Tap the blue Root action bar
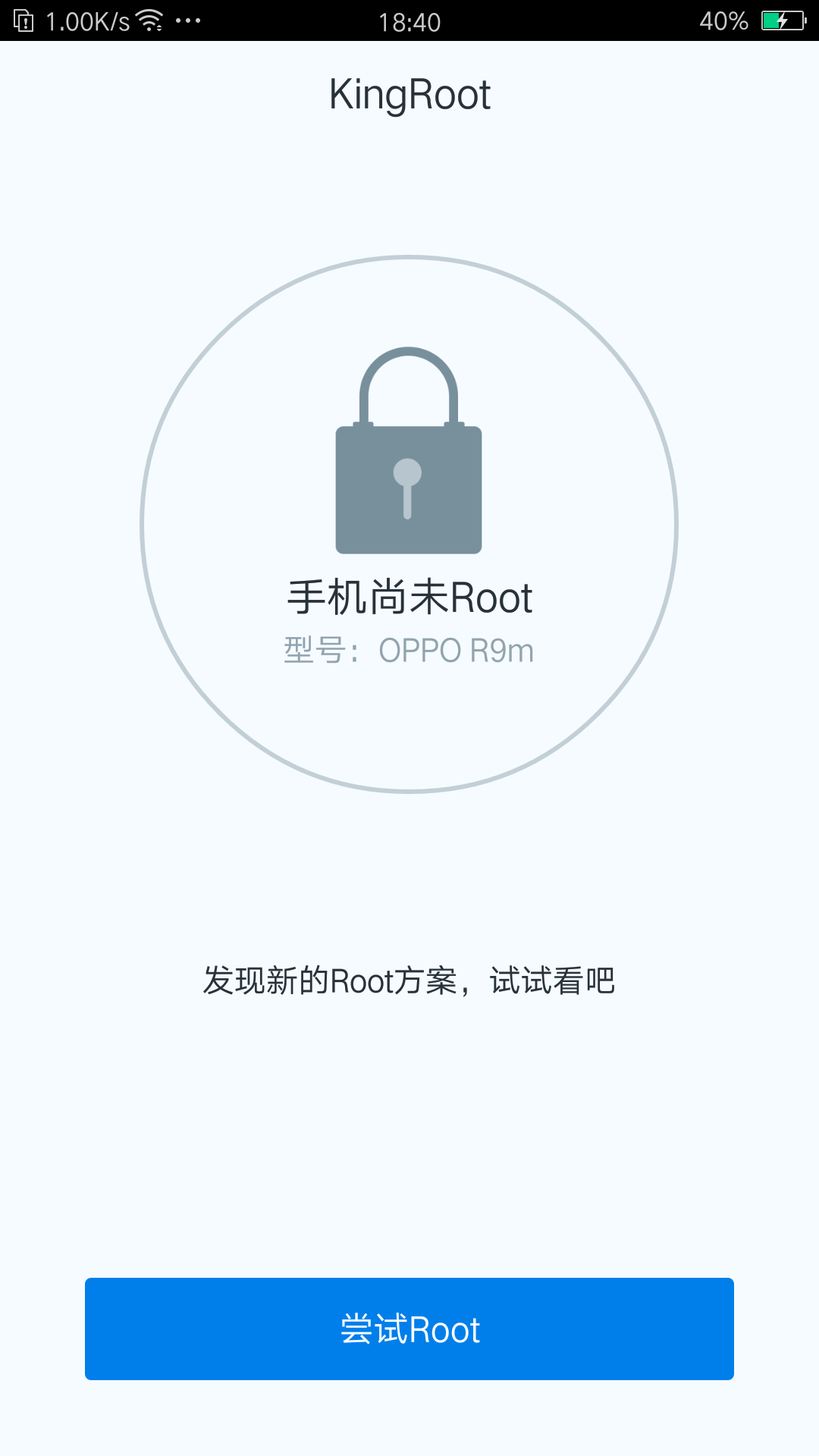Viewport: 819px width, 1456px height. point(409,1329)
